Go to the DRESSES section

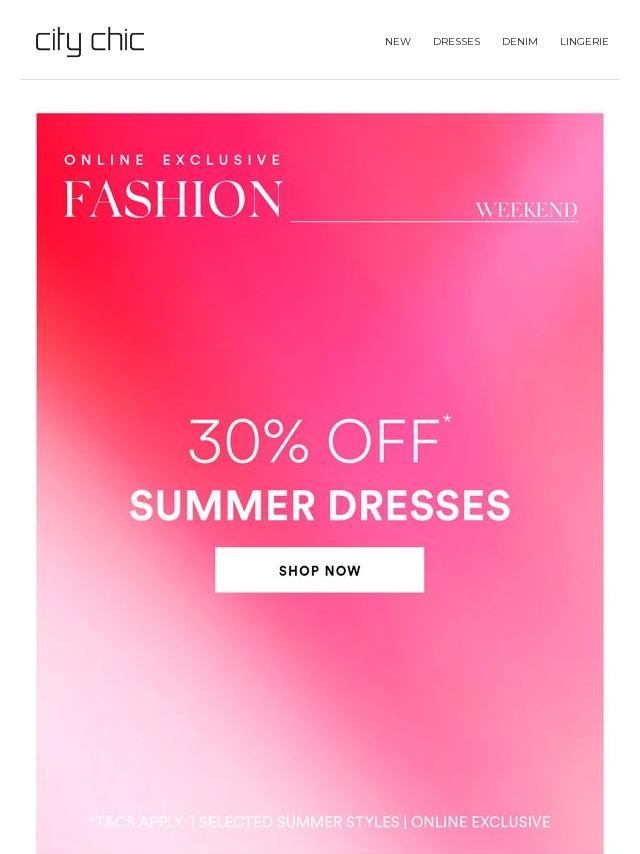[x=456, y=42]
